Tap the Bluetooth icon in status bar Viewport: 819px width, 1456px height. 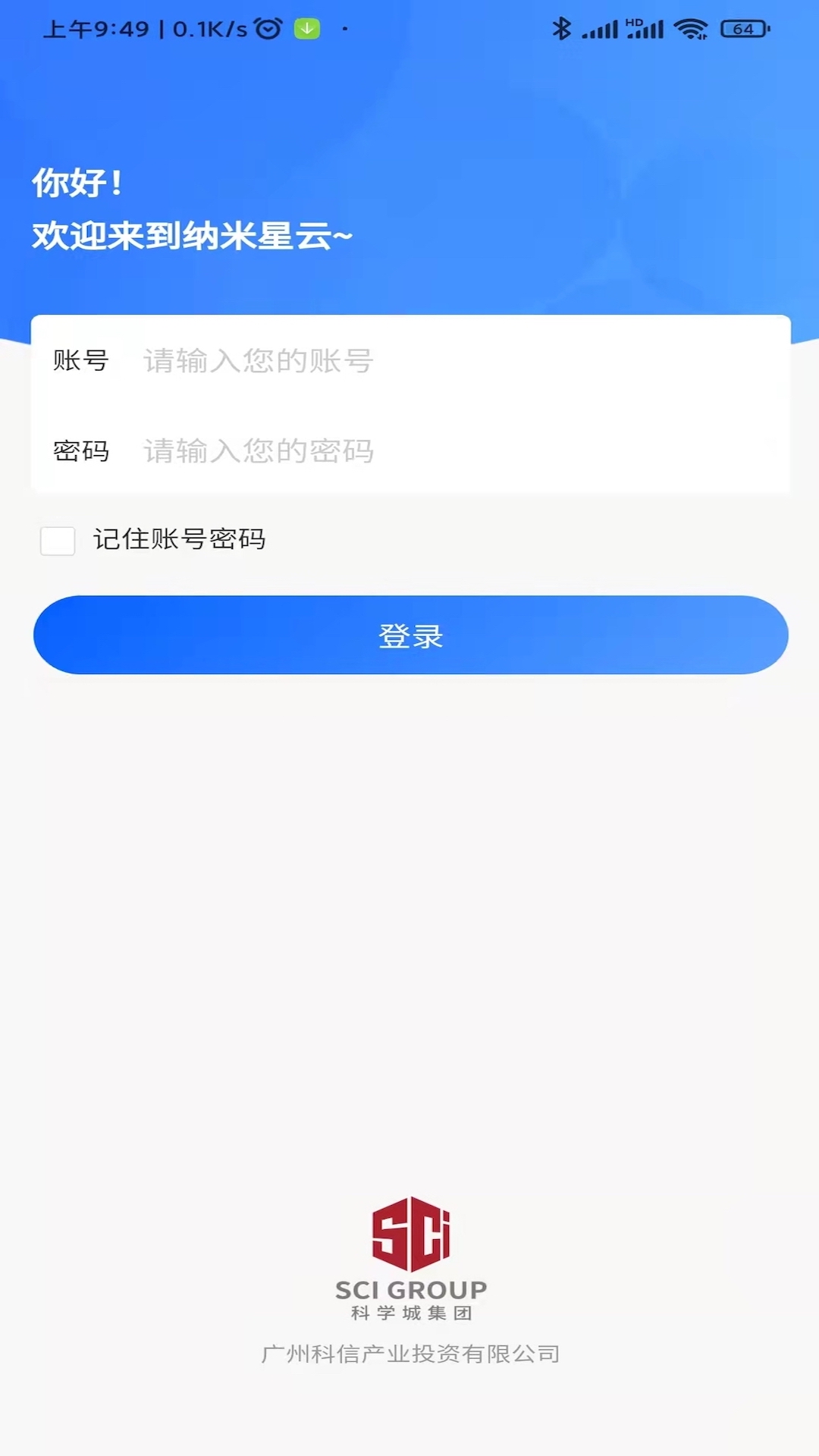coord(563,29)
